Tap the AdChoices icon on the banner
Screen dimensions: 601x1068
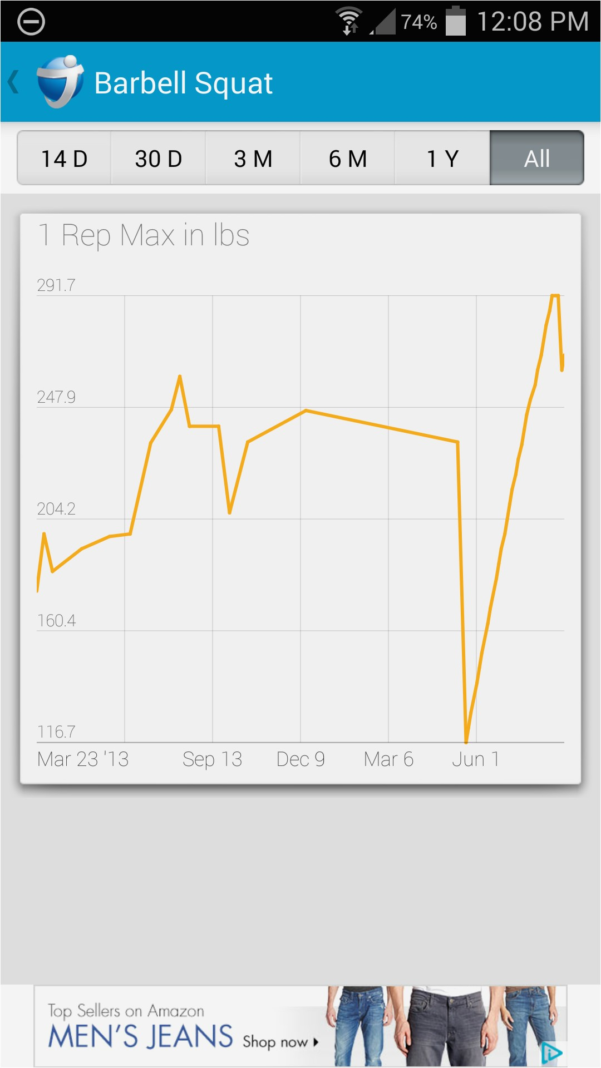[x=551, y=1053]
